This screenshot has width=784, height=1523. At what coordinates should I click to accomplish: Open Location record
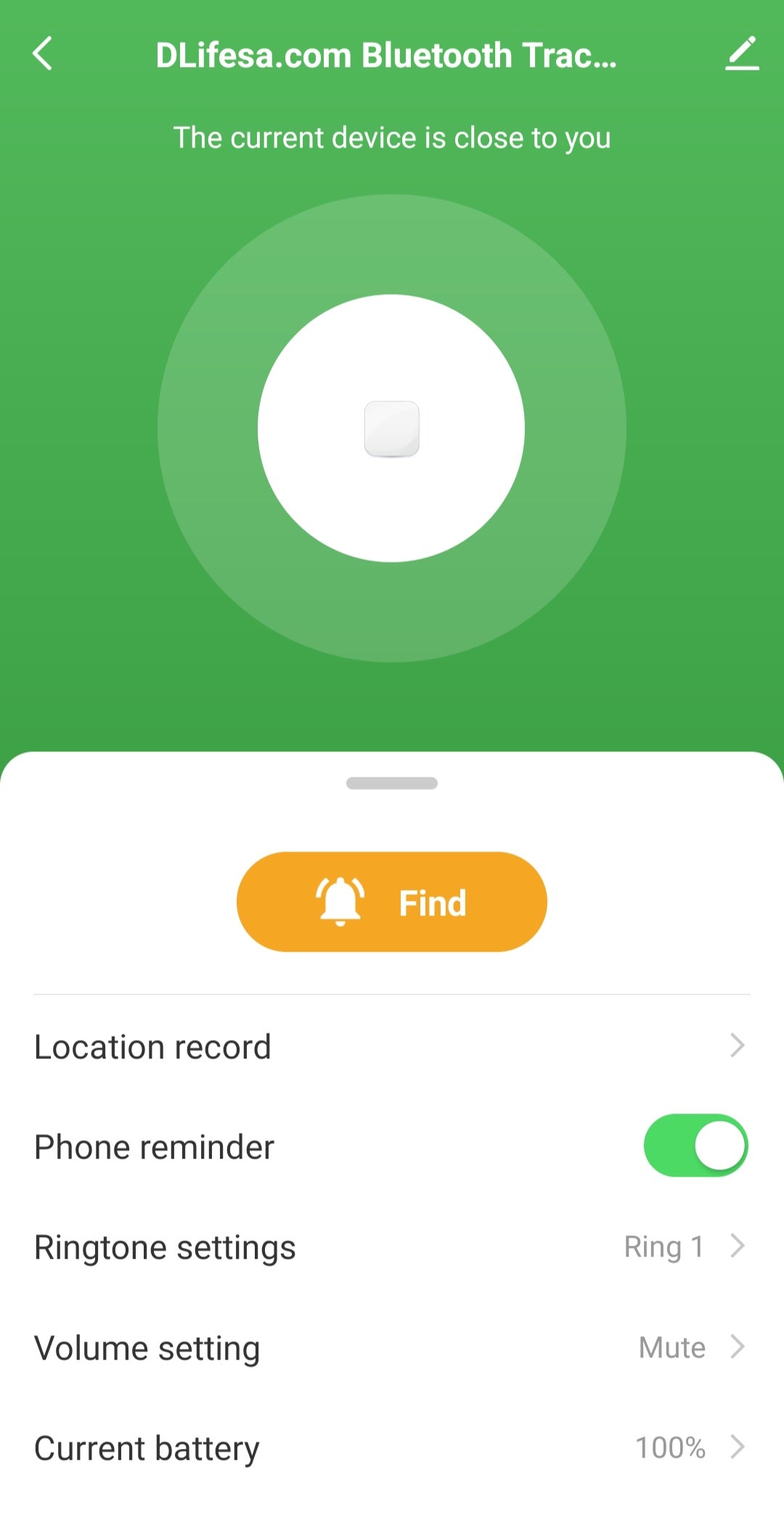click(x=391, y=1046)
